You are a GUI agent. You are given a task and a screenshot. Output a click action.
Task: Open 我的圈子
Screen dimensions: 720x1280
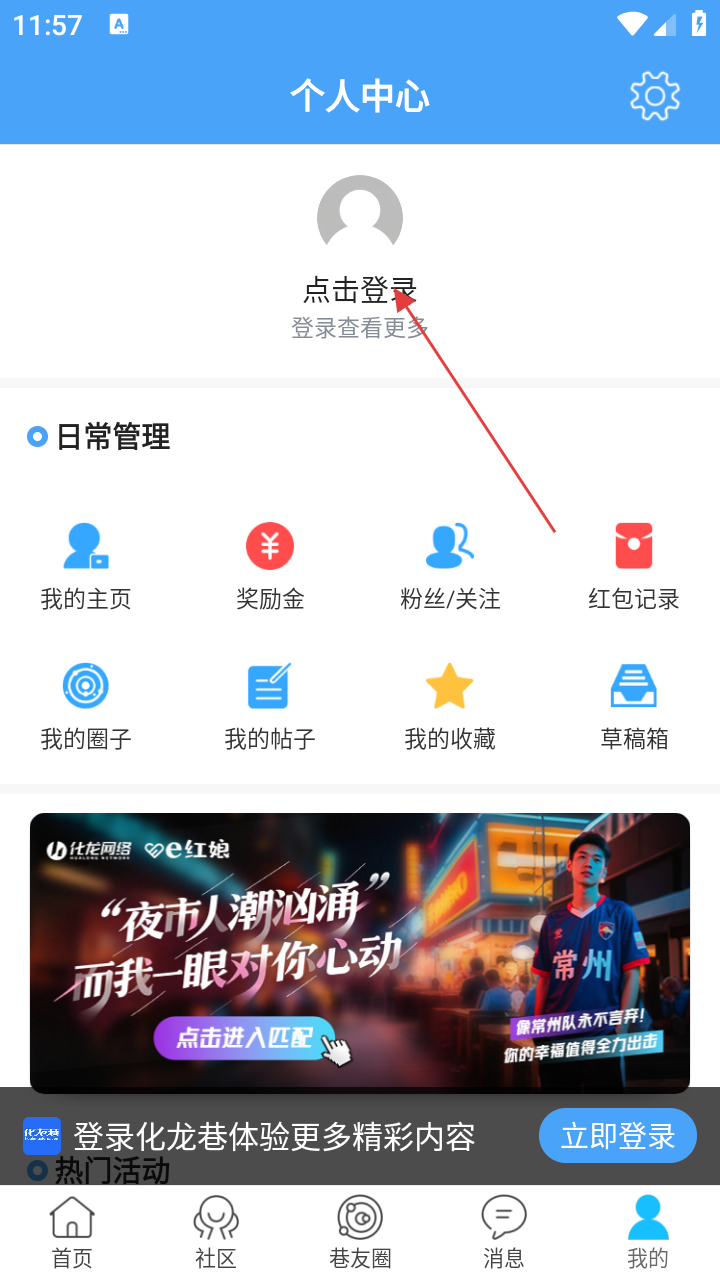(x=86, y=706)
